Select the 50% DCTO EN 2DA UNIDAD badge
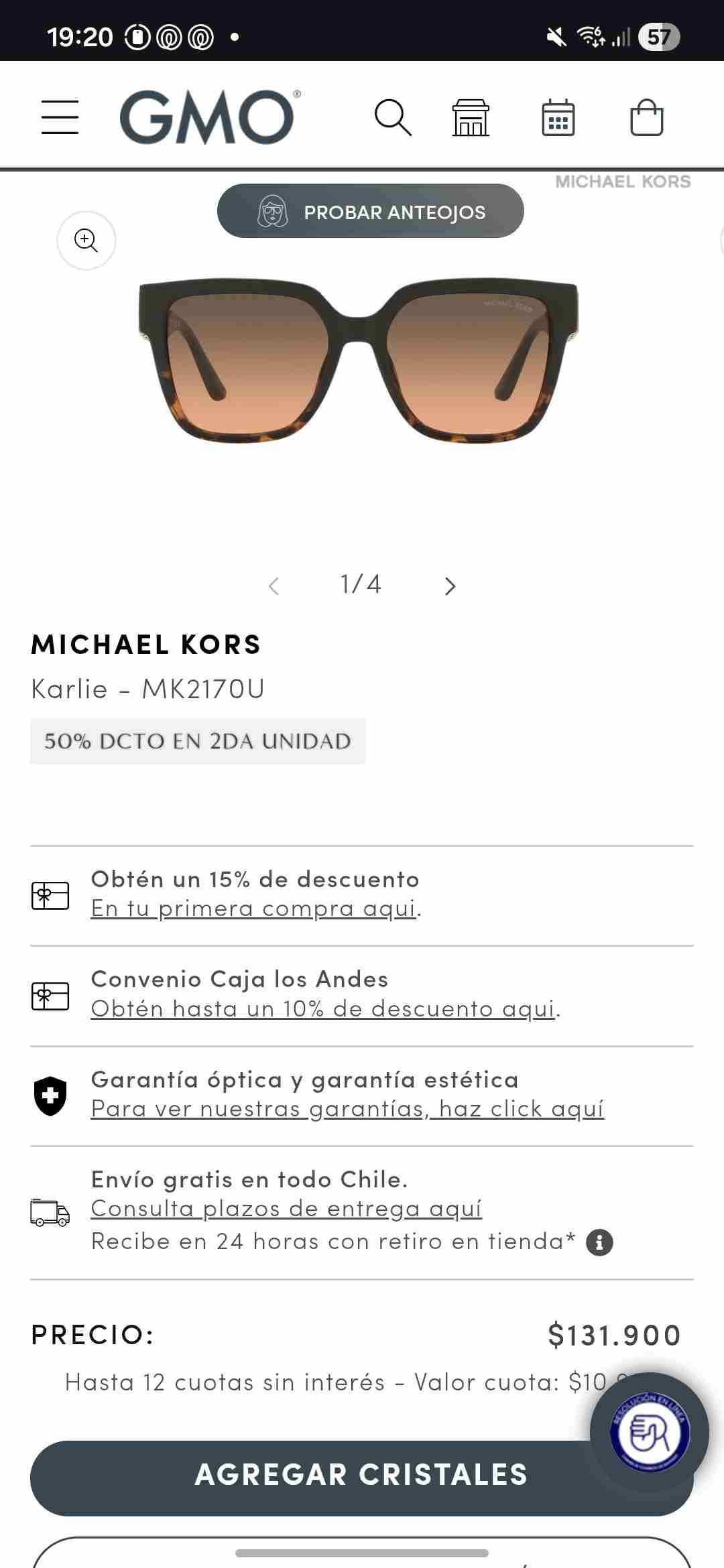This screenshot has height=1568, width=724. coord(197,741)
